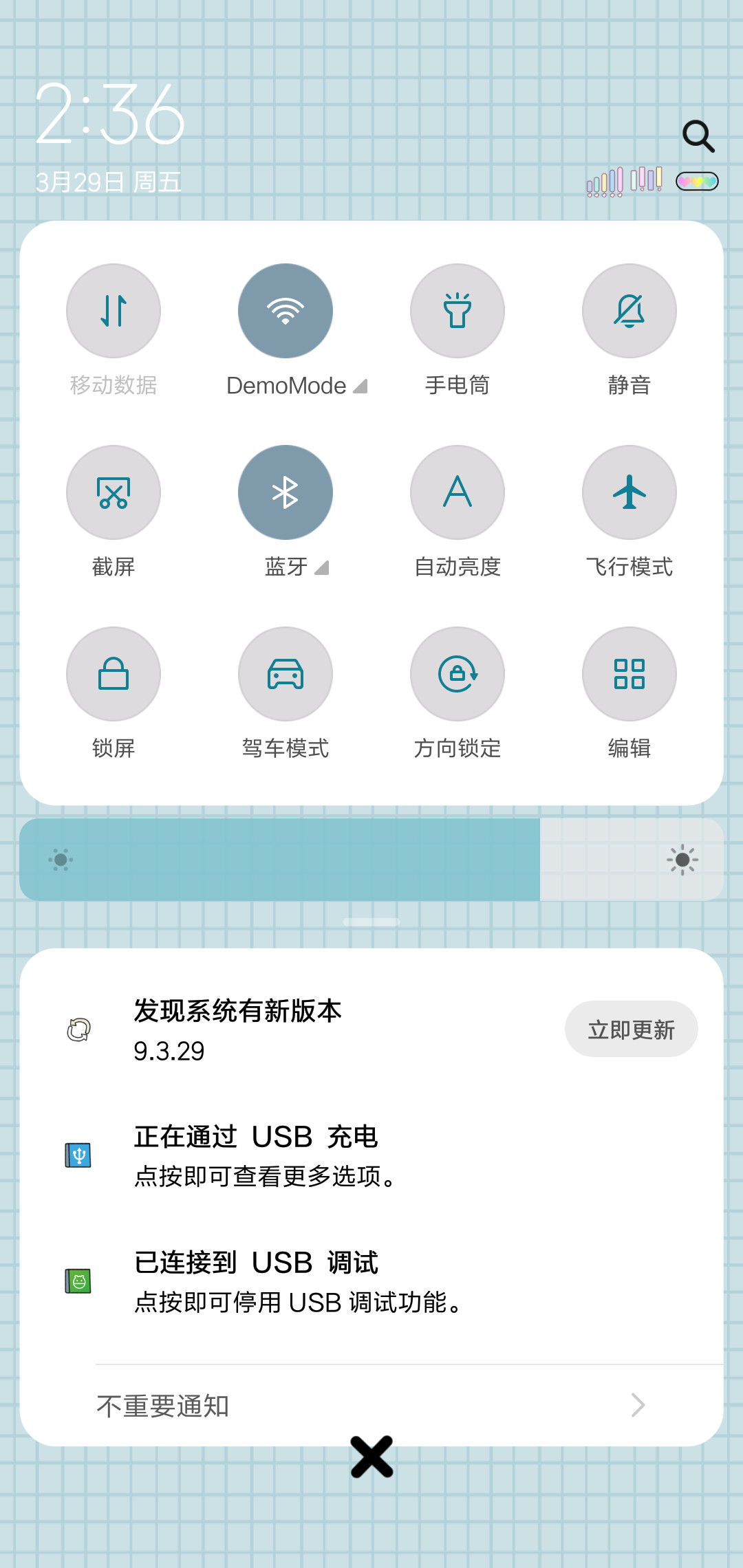Disable 蓝牙 Bluetooth
The image size is (743, 1568).
tap(286, 492)
